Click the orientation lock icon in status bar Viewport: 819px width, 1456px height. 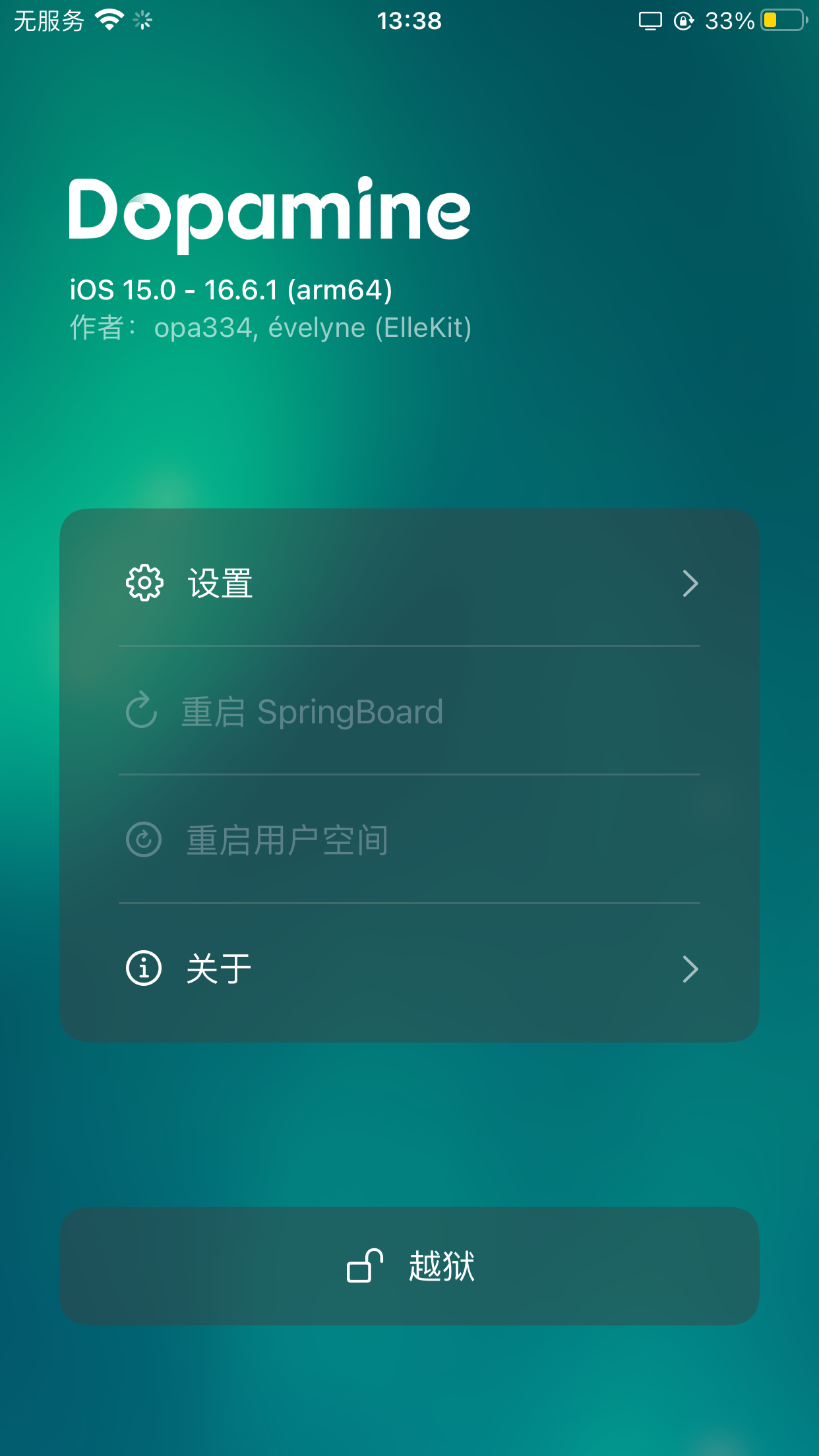[682, 22]
